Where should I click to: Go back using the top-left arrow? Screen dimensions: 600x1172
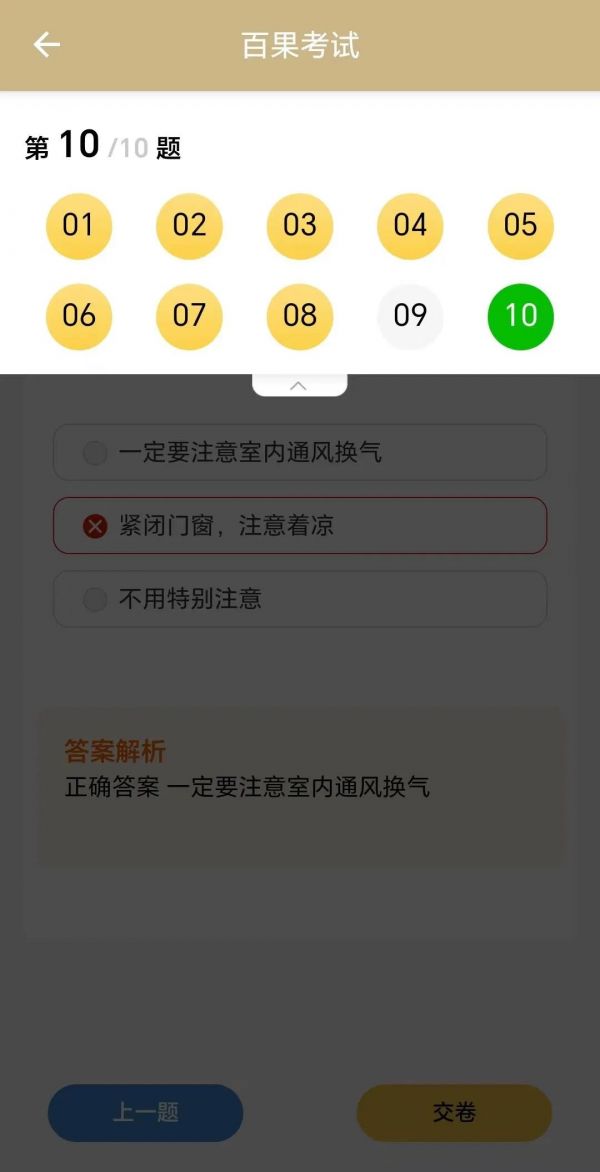click(x=46, y=45)
